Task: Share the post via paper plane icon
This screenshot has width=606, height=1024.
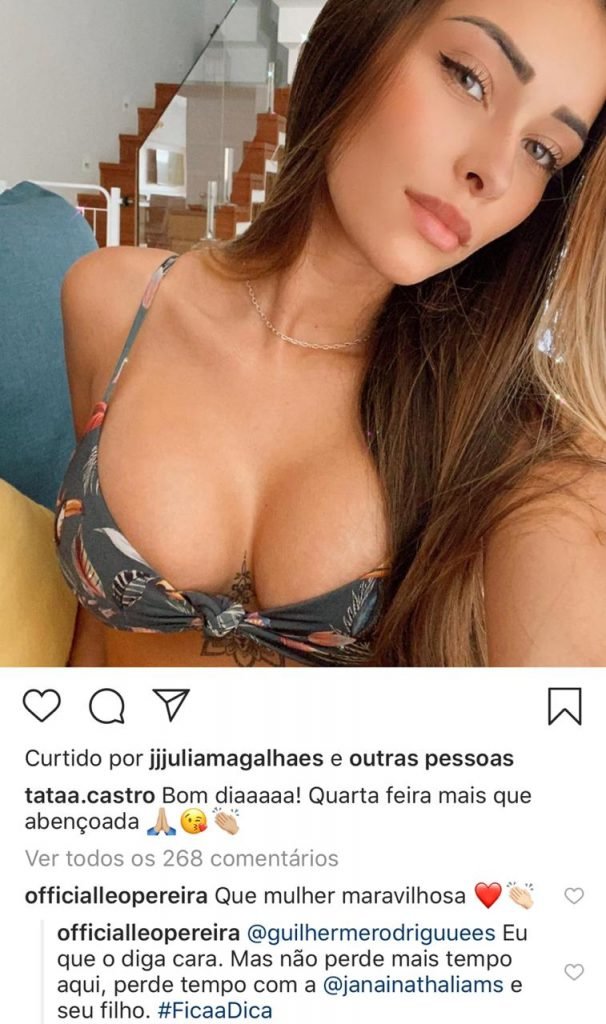Action: click(x=171, y=704)
